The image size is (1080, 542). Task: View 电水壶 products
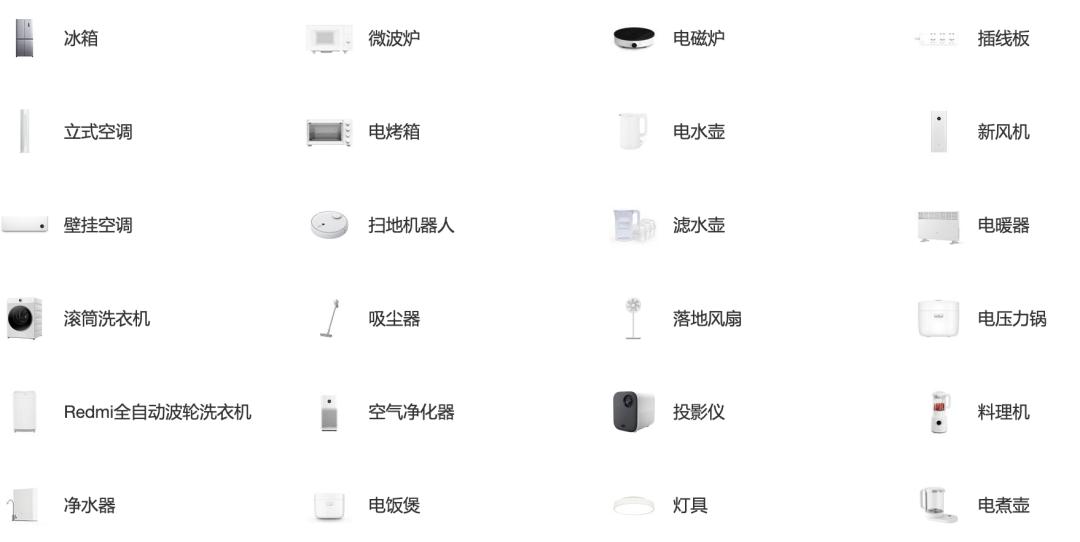[x=698, y=132]
